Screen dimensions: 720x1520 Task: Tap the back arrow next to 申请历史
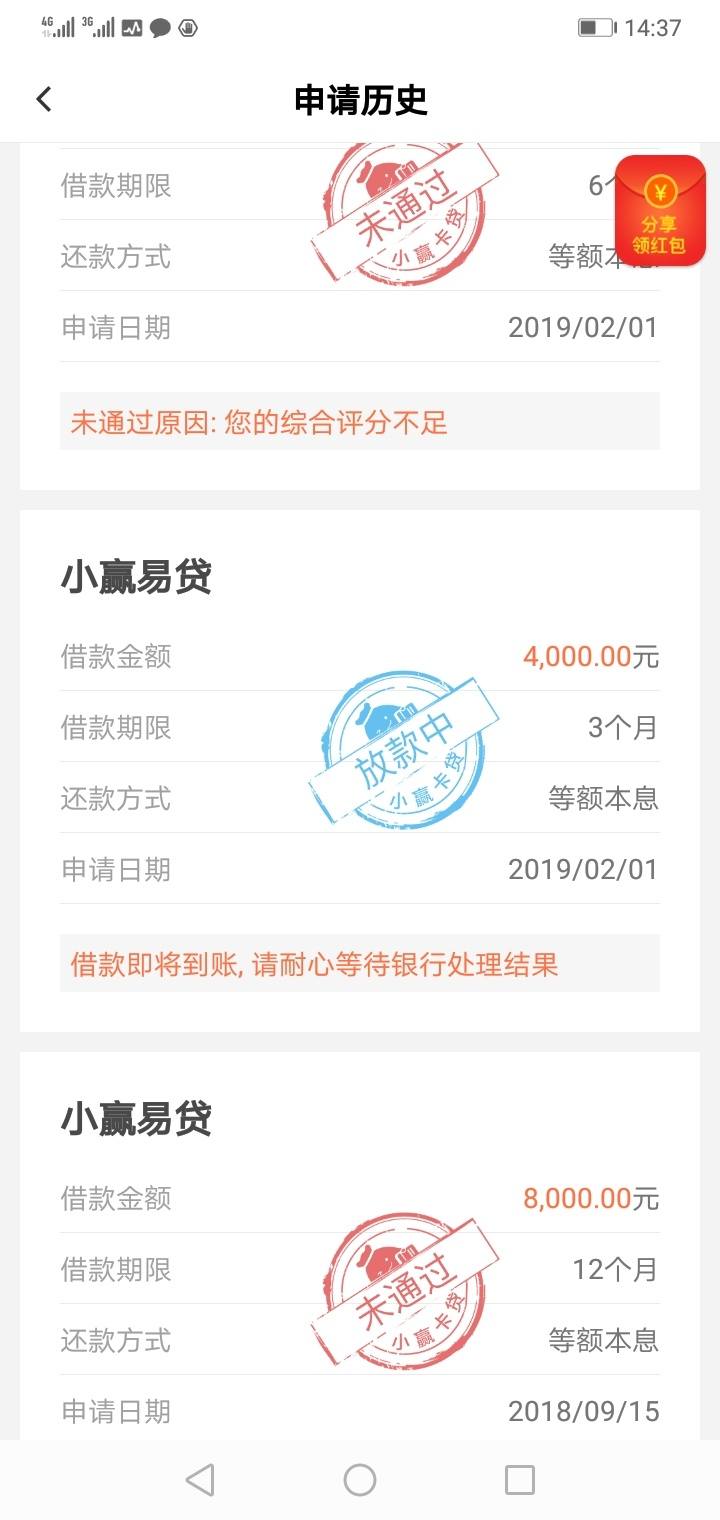pos(42,99)
